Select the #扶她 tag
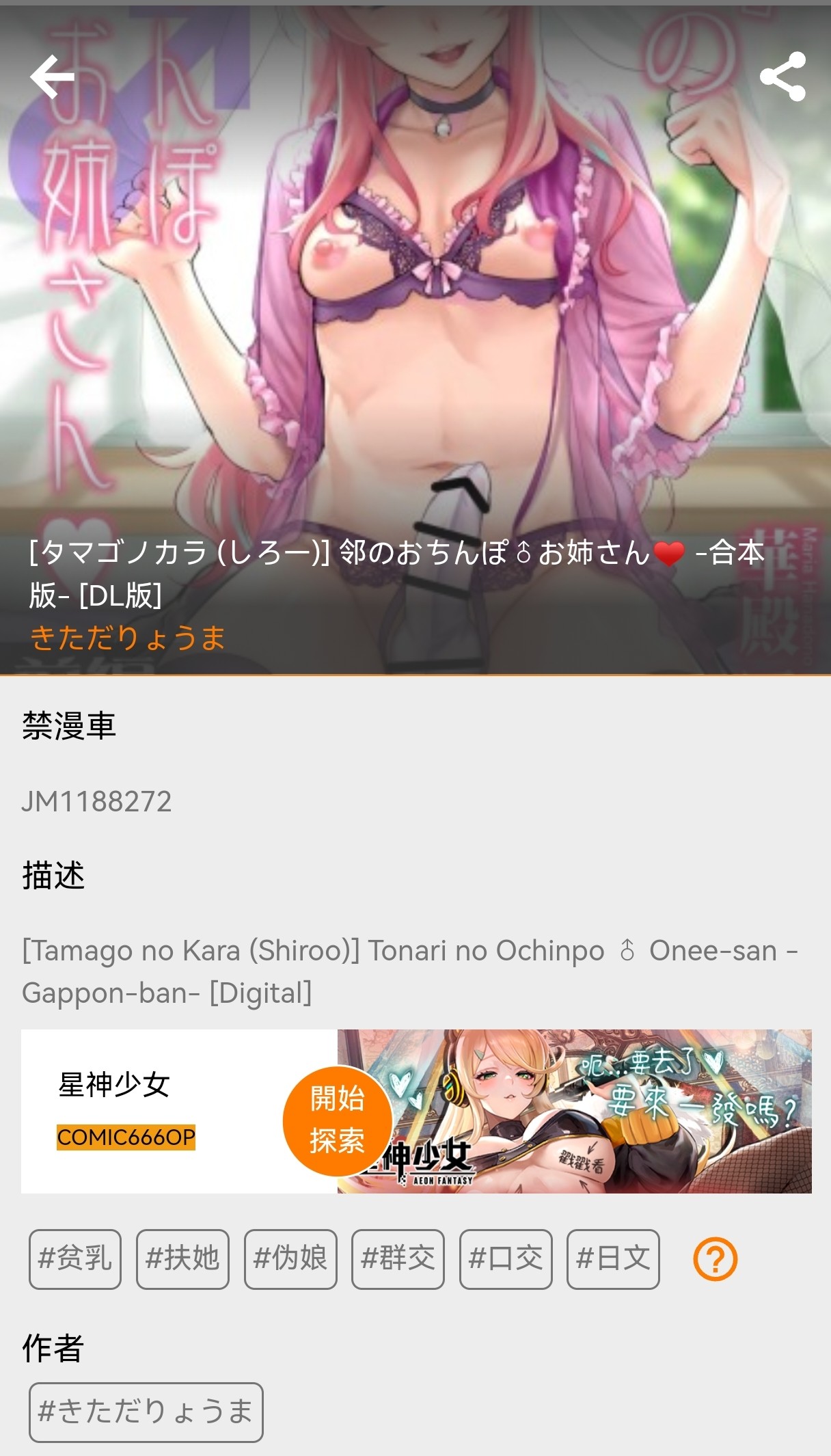Screen dimensions: 831x1456 point(182,1258)
